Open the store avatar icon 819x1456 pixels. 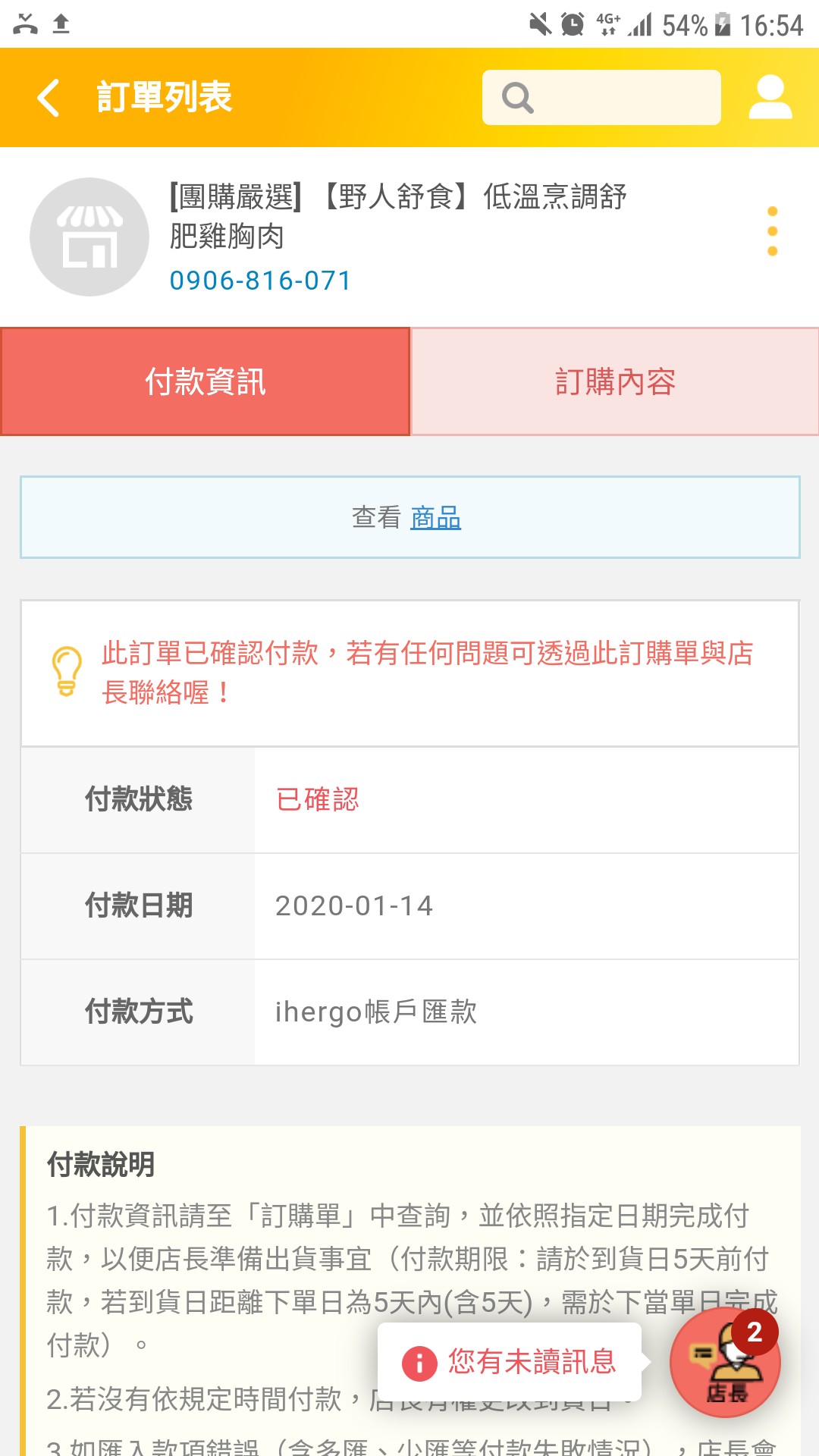click(x=89, y=237)
